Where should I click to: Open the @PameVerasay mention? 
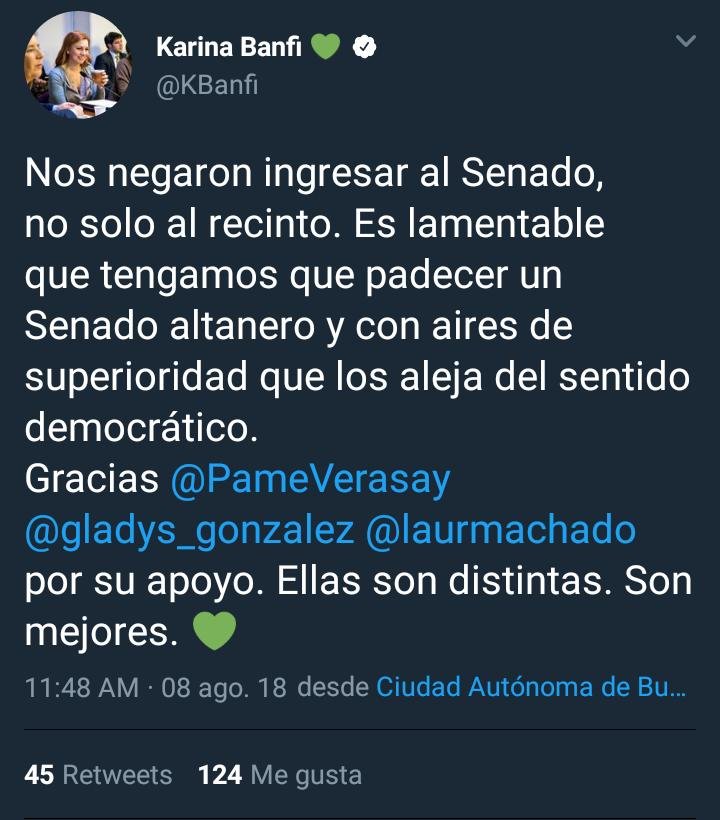pos(310,480)
